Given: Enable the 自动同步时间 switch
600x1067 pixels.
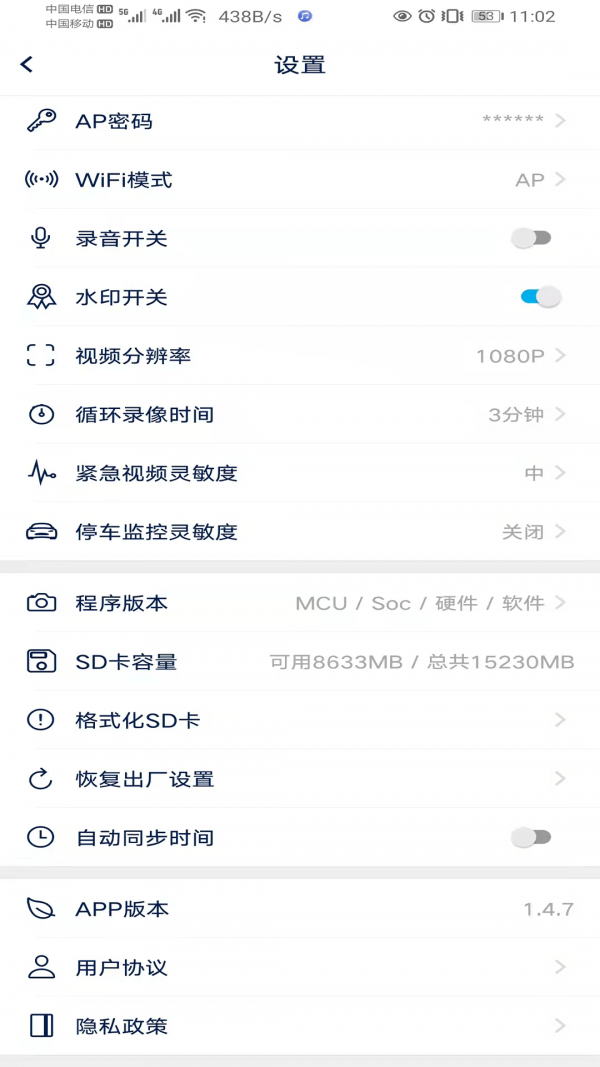Looking at the screenshot, I should coord(531,837).
